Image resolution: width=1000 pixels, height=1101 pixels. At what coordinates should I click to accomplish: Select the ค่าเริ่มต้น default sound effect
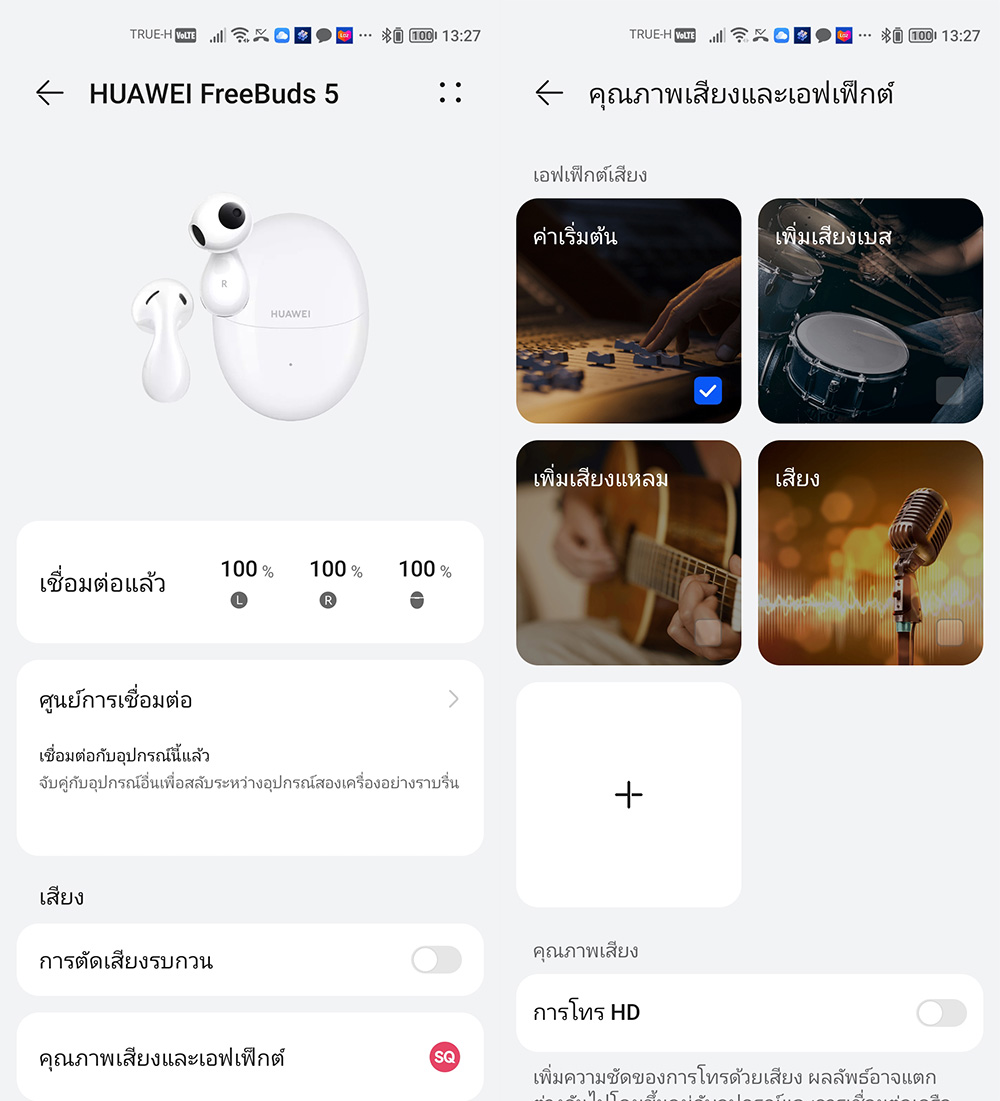click(628, 311)
